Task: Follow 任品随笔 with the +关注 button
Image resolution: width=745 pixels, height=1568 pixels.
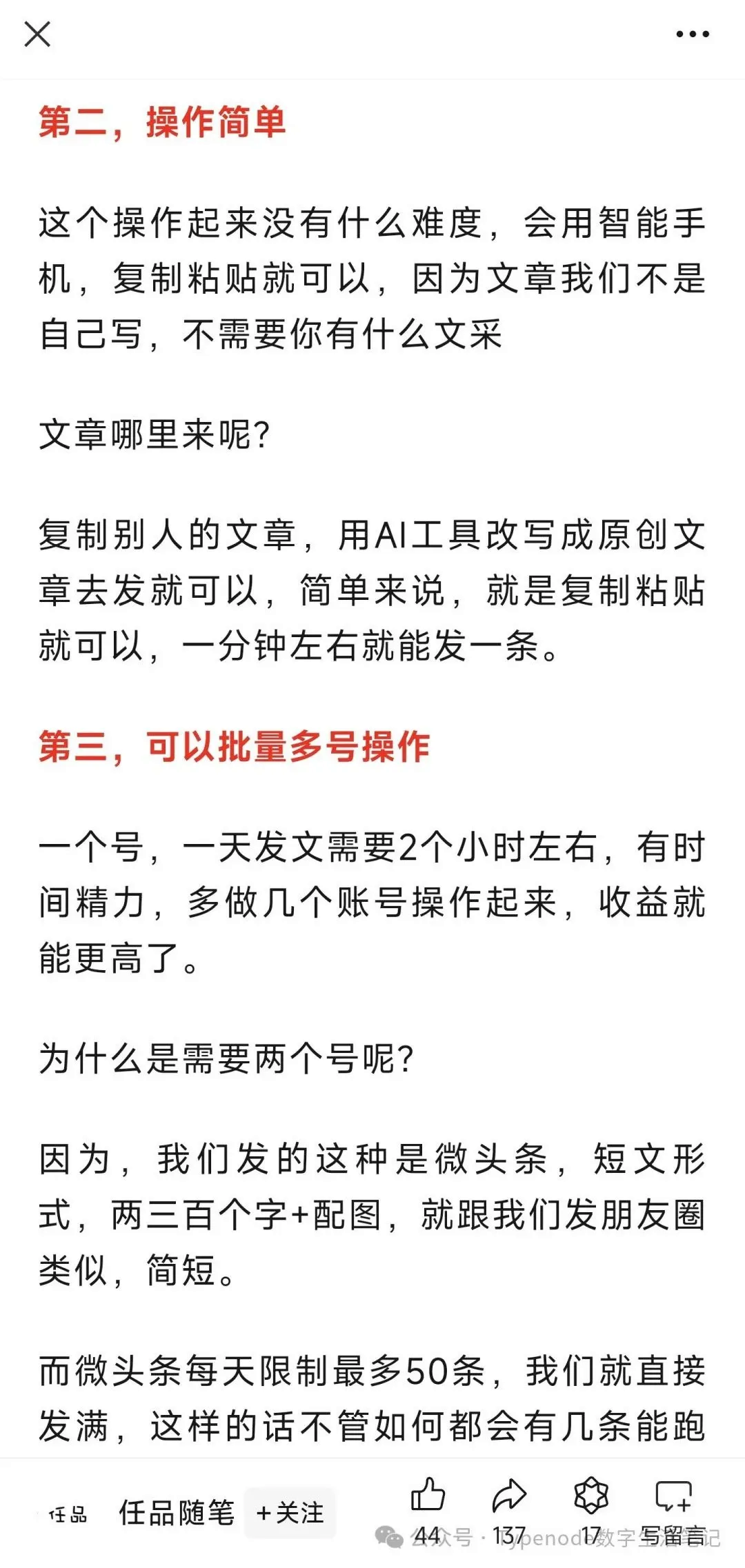Action: pos(290,1513)
